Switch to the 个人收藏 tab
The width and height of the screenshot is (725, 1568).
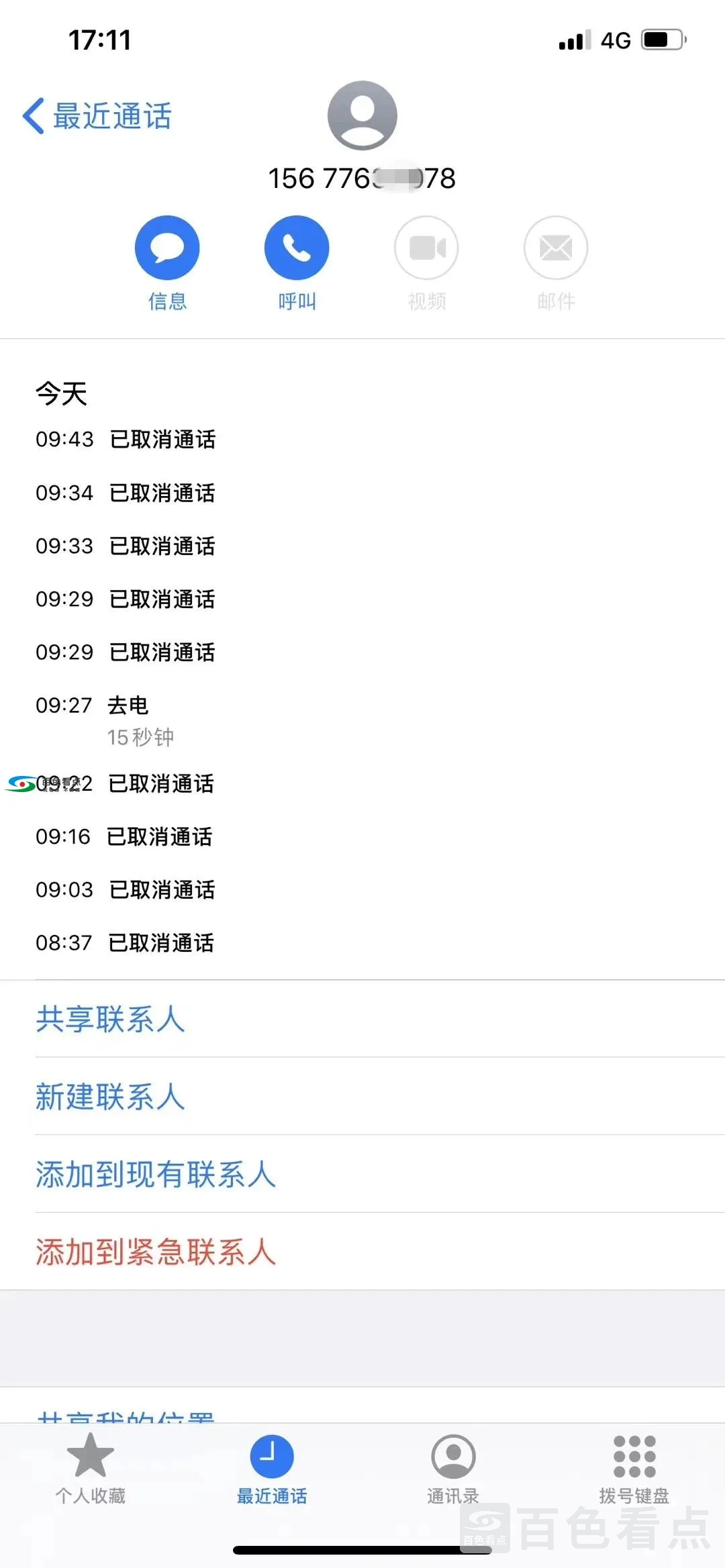[91, 1467]
